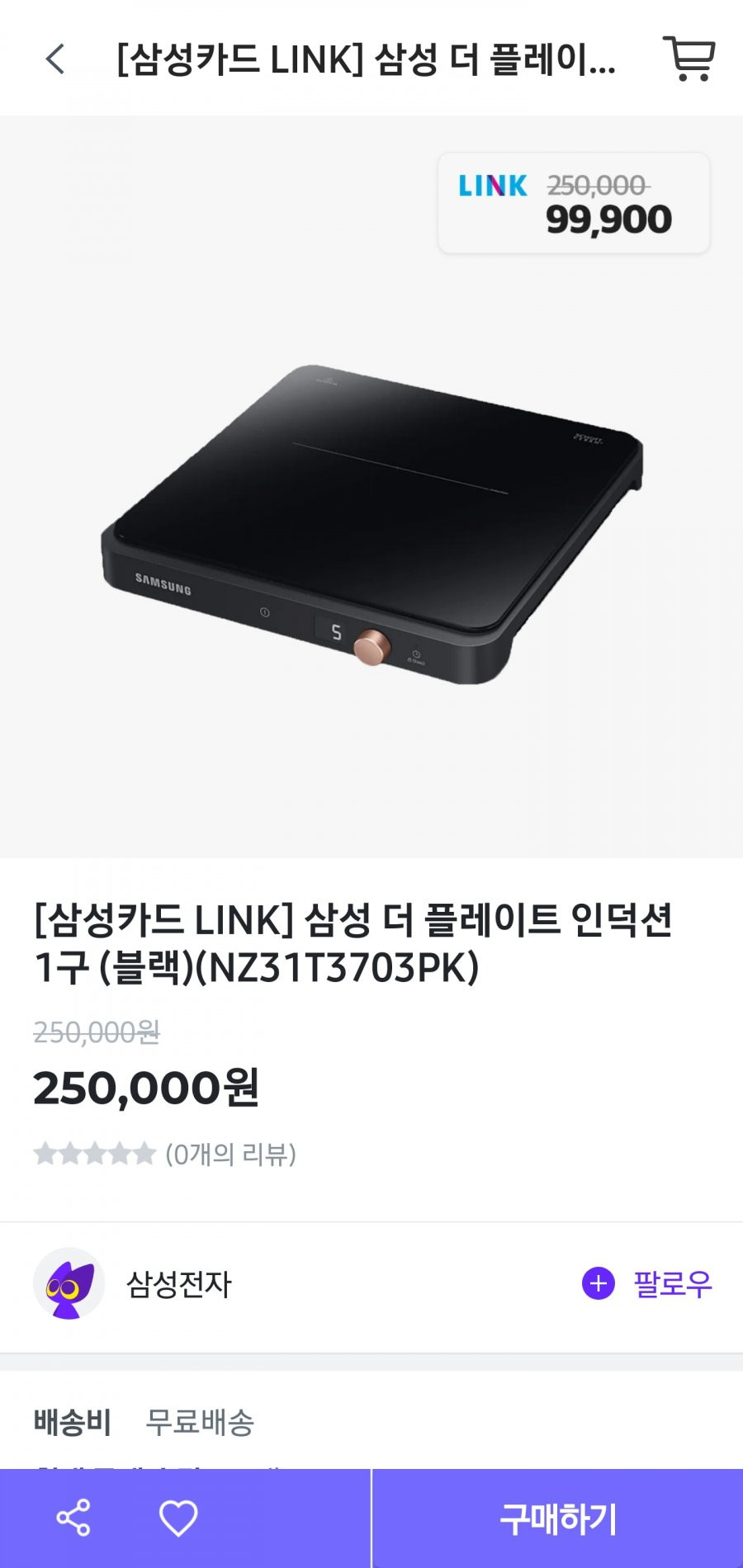
Task: Open the induction cooktop product image
Action: coord(371,525)
